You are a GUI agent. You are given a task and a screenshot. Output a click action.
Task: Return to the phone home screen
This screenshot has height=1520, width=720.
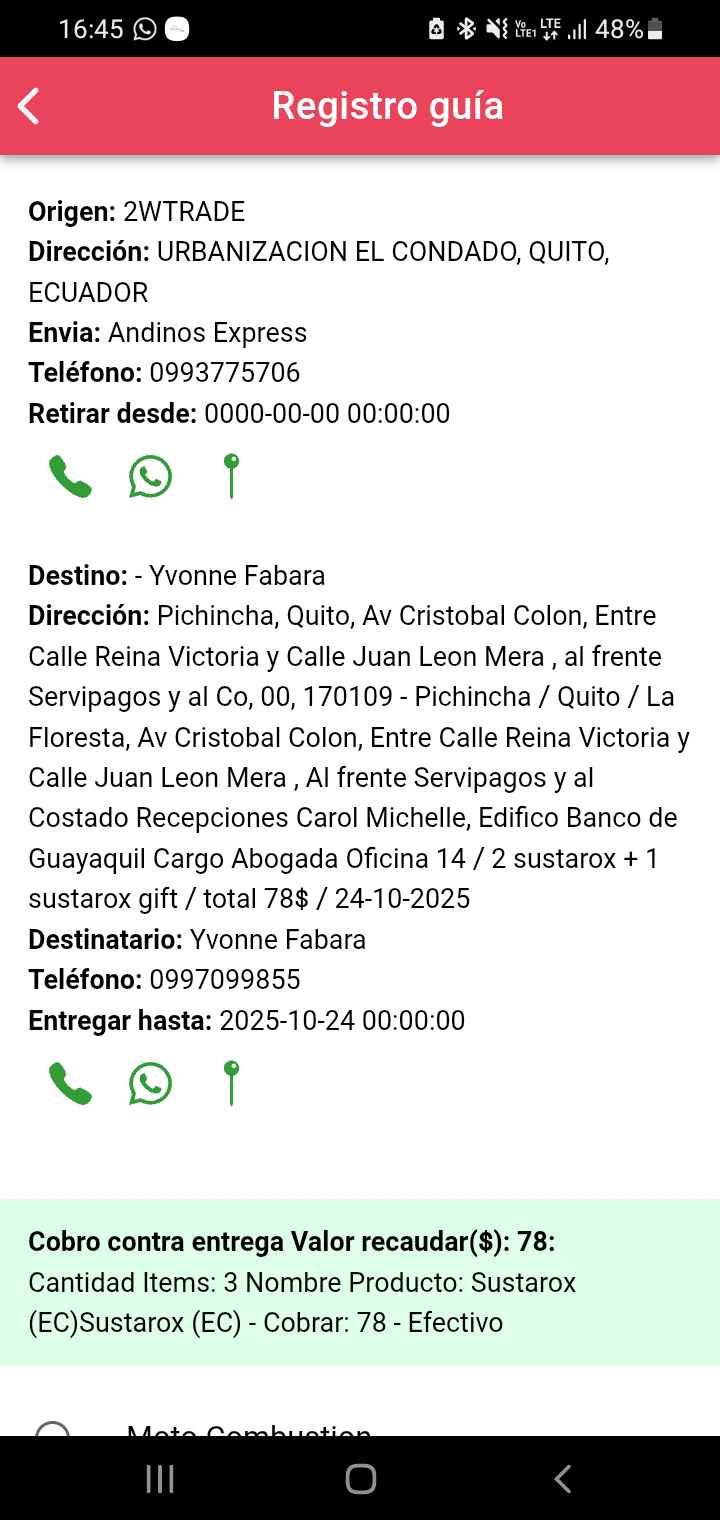360,1479
